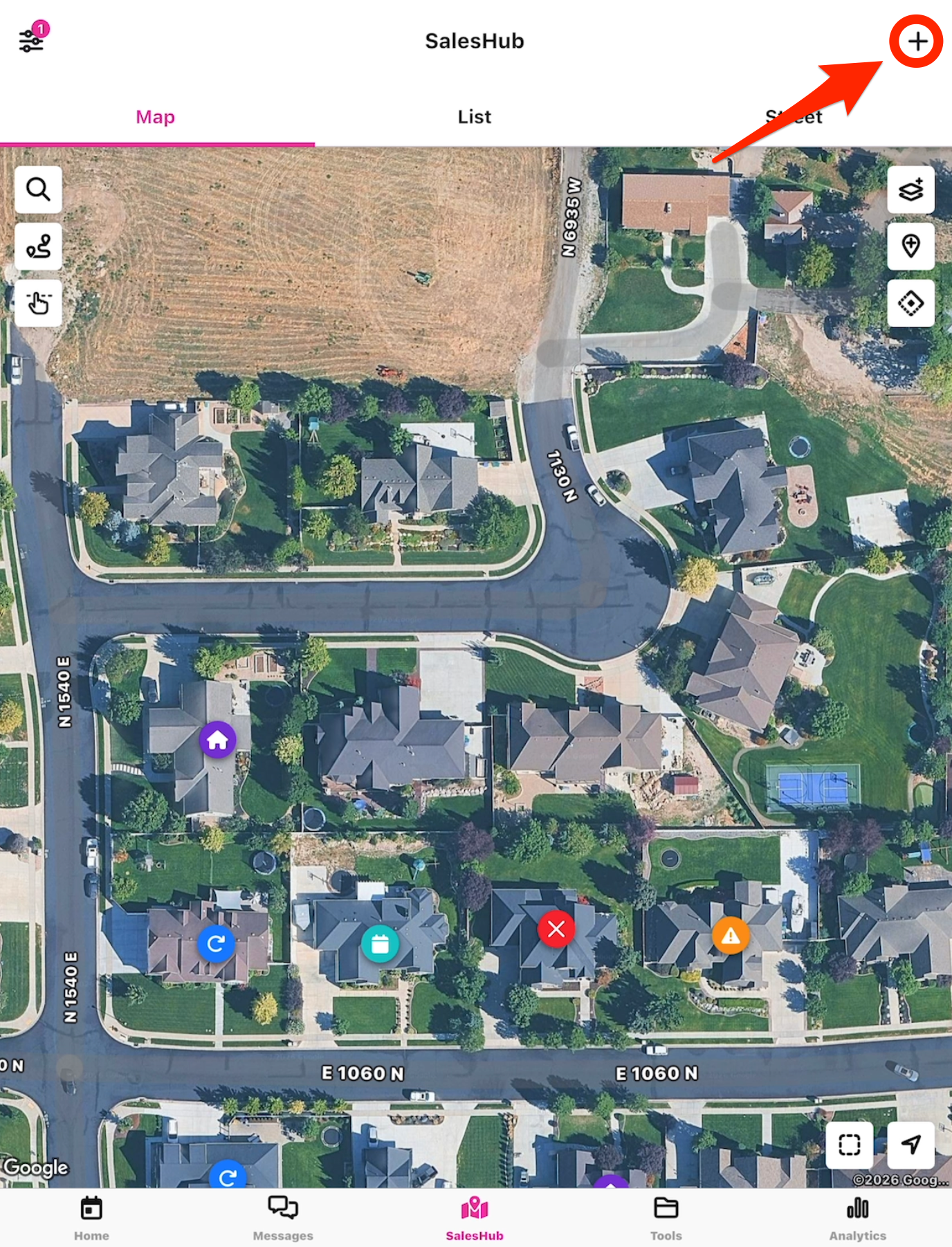Open the map search tool
Viewport: 952px width, 1247px height.
click(38, 189)
